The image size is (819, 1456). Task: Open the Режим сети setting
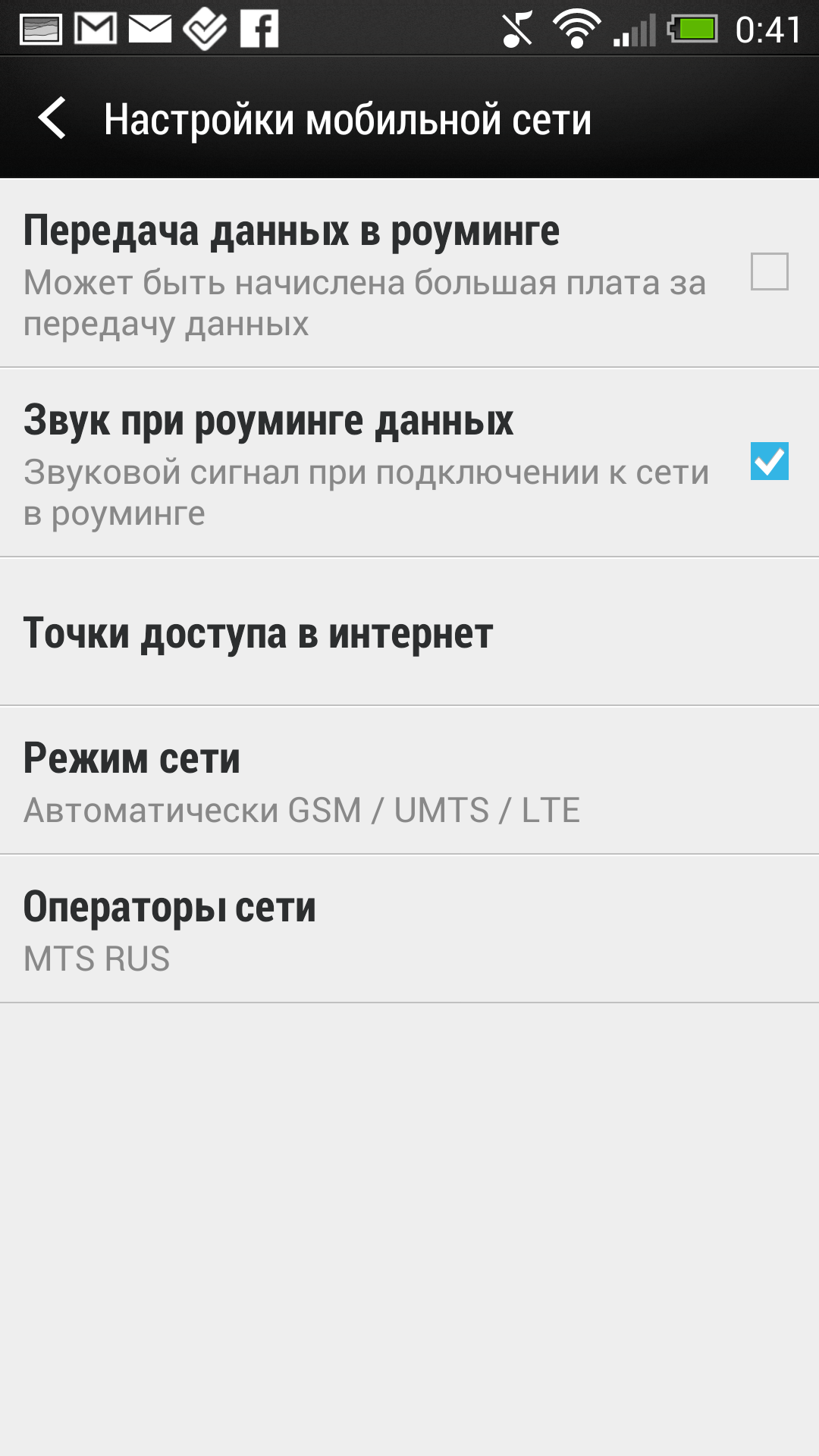409,780
